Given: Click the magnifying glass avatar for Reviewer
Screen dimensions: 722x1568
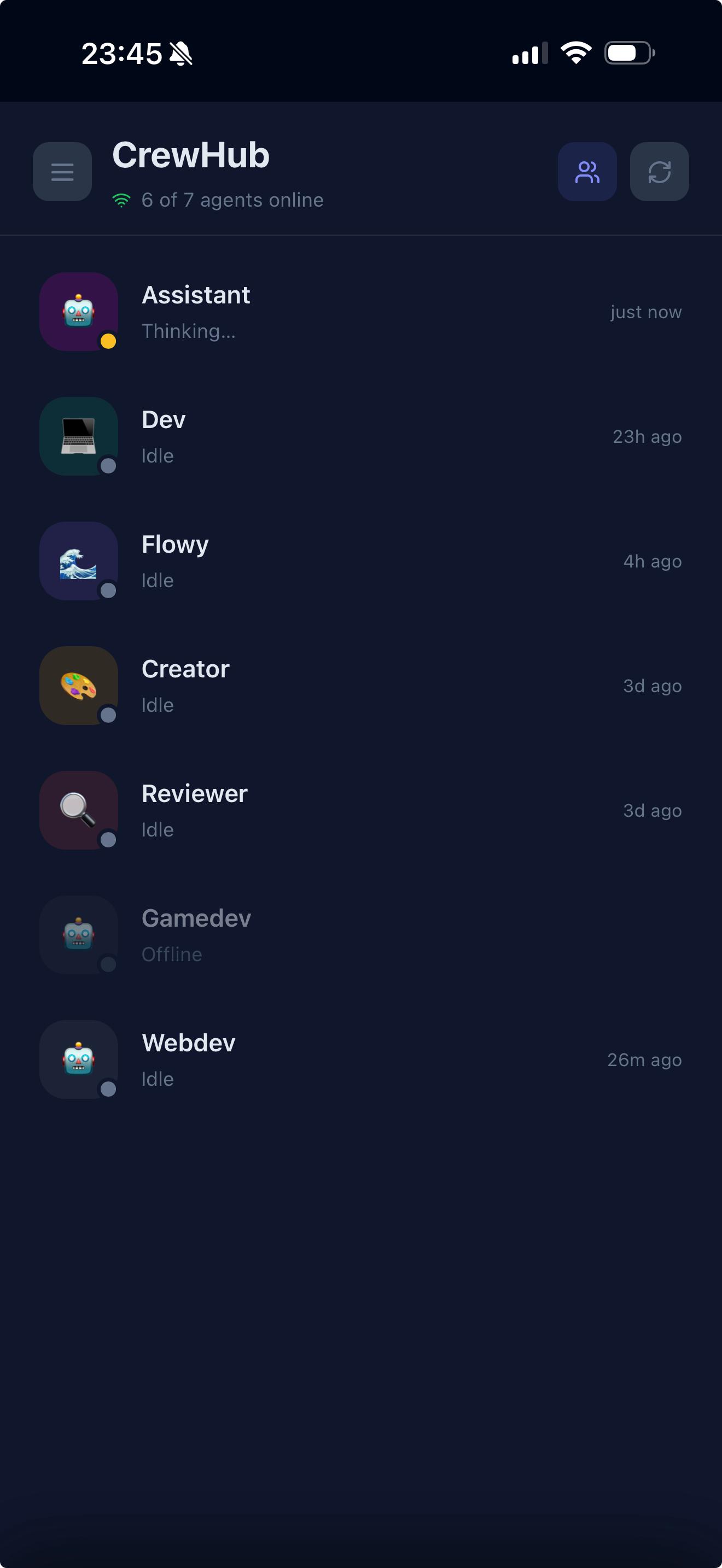Looking at the screenshot, I should 78,810.
